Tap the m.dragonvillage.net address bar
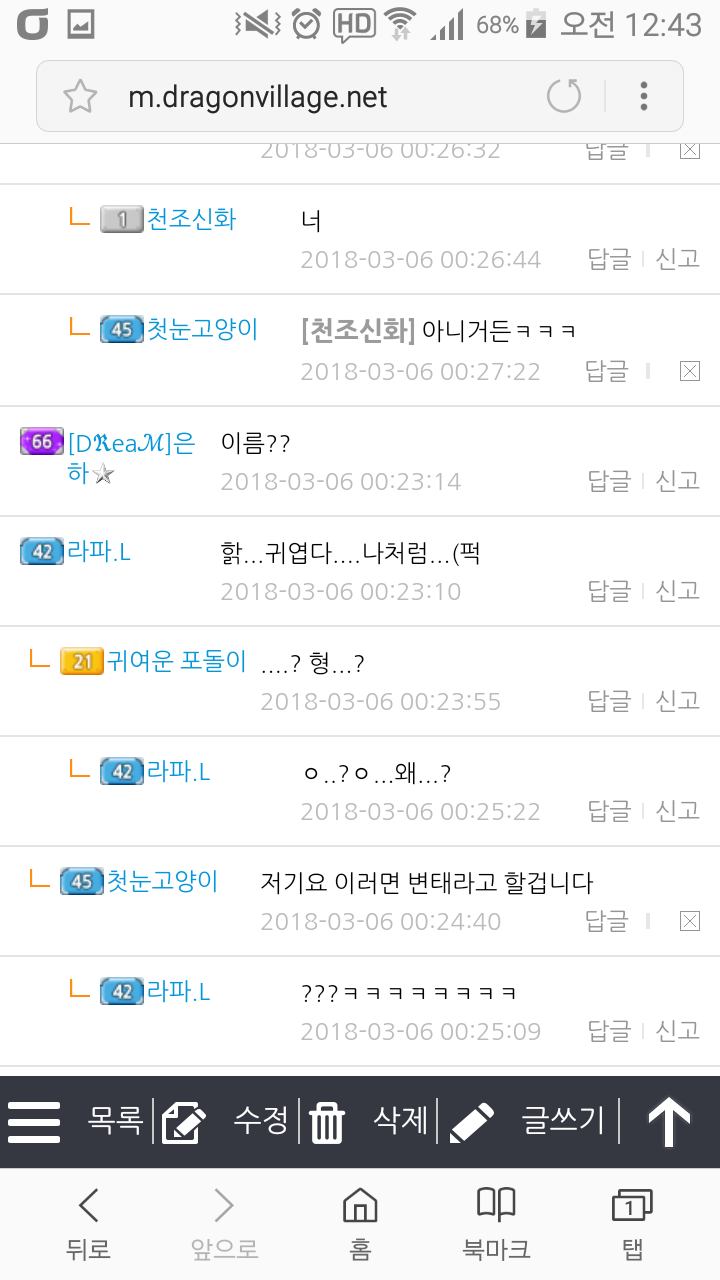The image size is (720, 1280). click(300, 97)
